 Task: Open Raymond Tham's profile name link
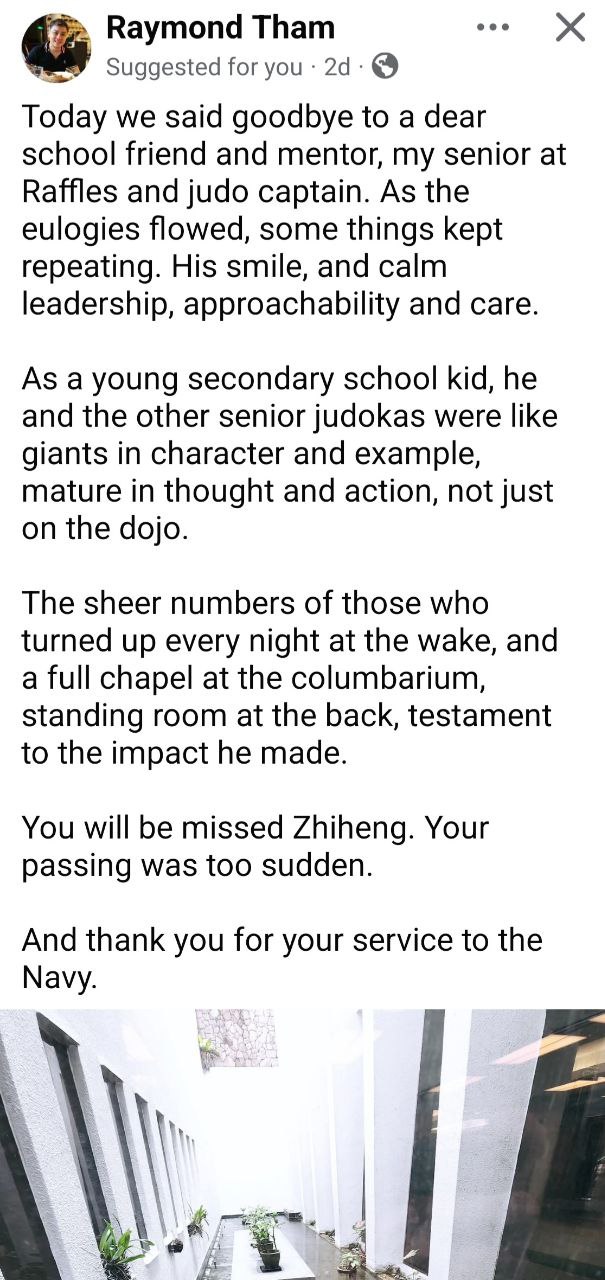220,28
